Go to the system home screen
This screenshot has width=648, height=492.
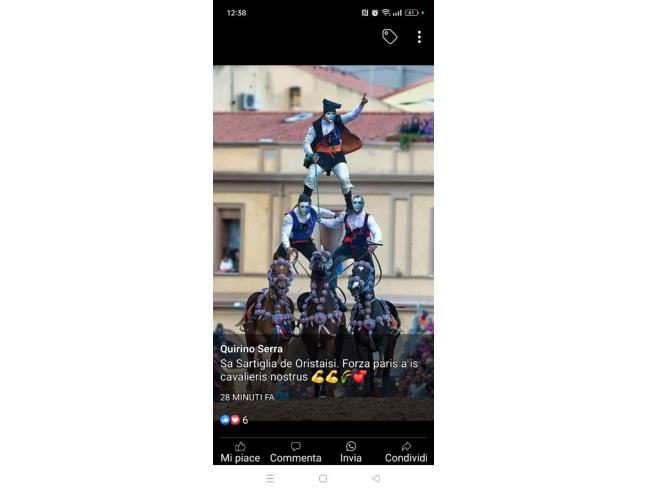(323, 479)
